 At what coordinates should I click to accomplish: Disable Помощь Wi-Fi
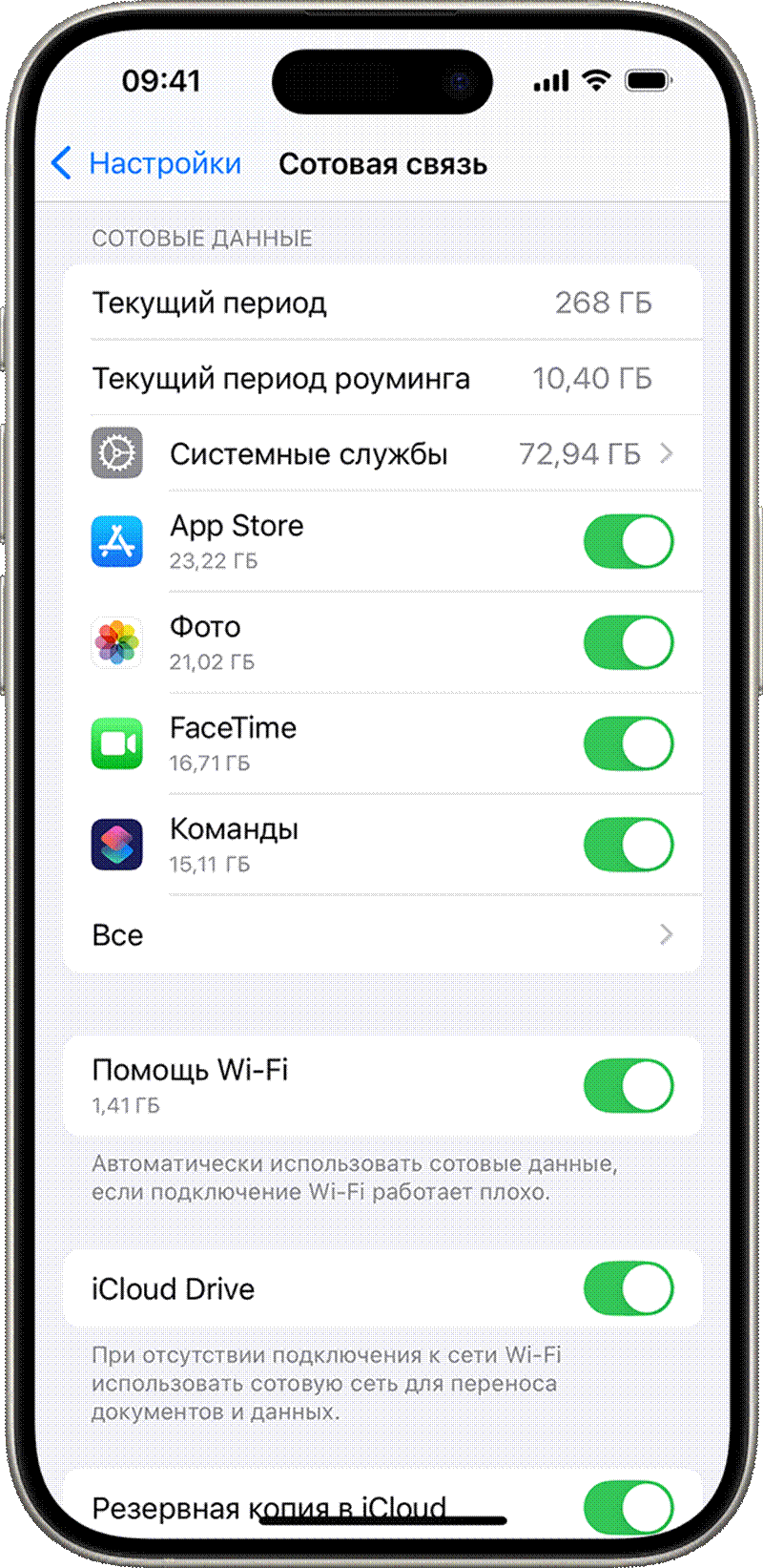(628, 1086)
